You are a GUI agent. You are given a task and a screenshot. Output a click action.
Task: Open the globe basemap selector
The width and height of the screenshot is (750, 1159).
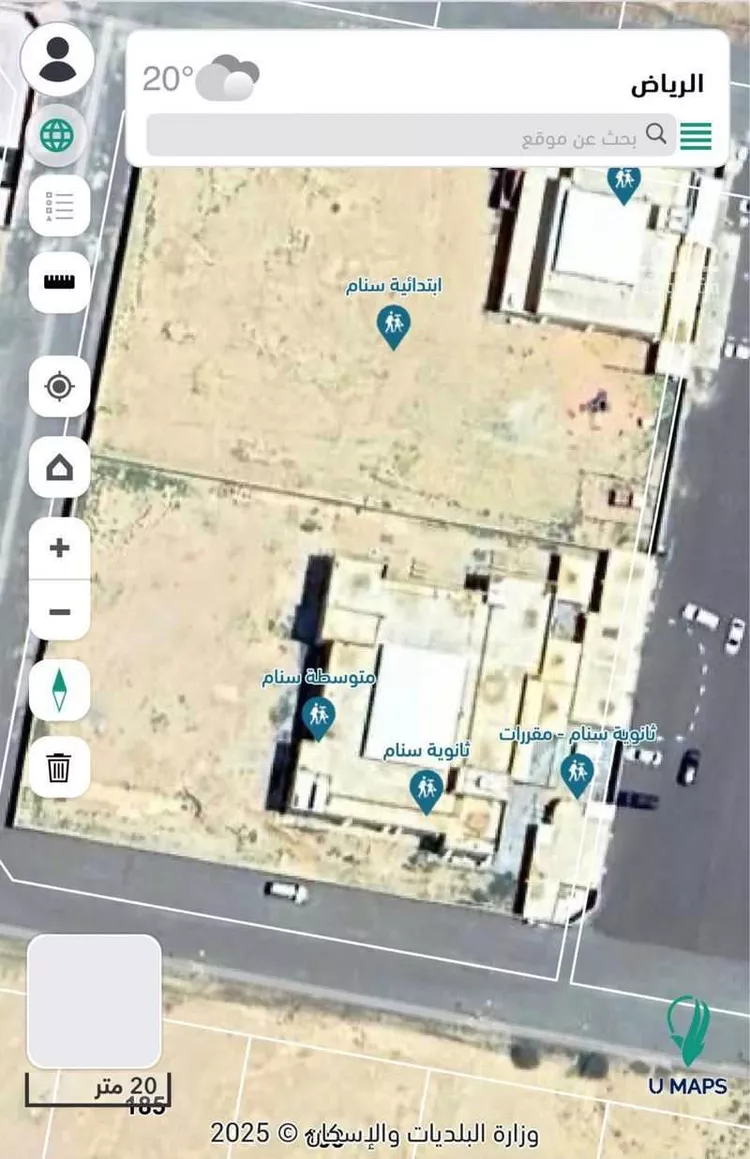57,134
